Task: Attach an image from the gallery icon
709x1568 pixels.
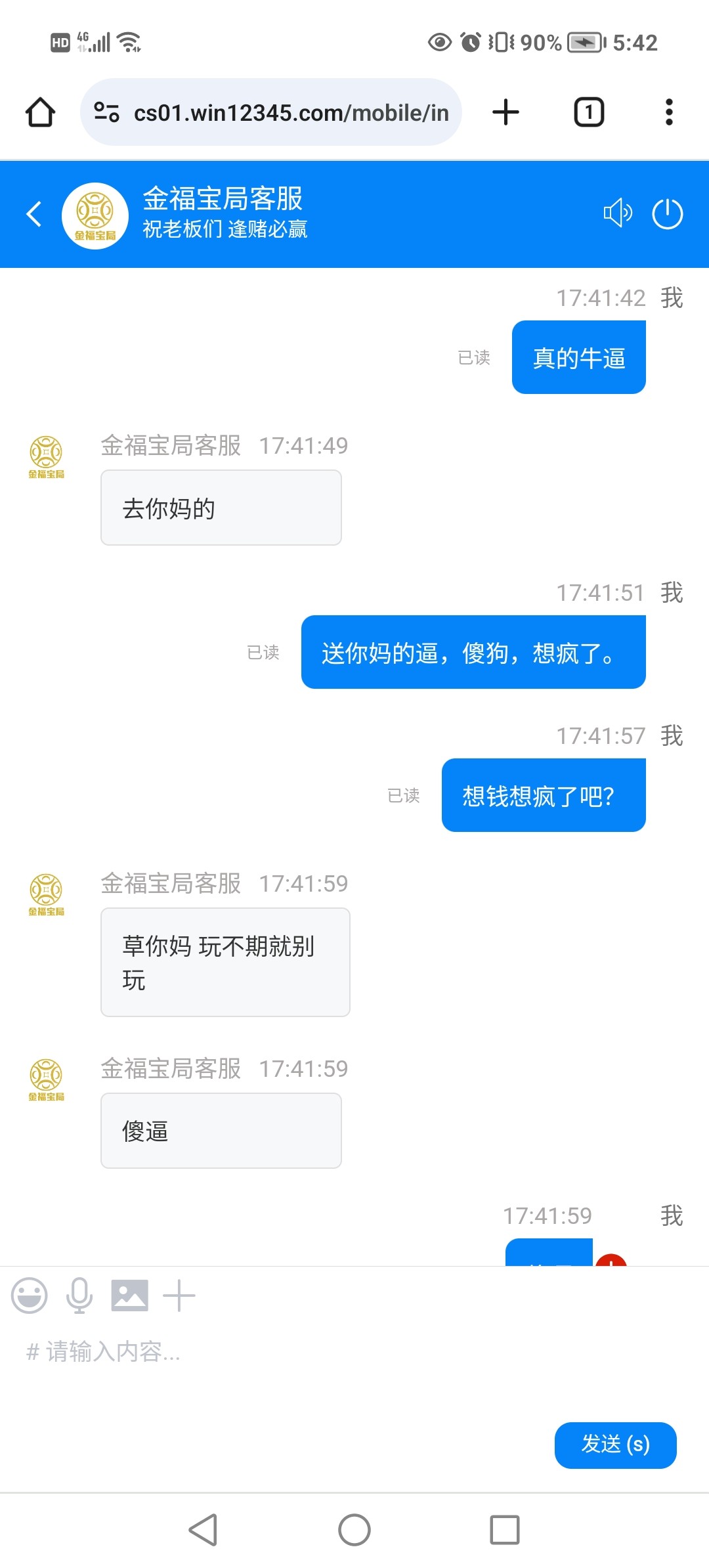Action: [129, 1296]
